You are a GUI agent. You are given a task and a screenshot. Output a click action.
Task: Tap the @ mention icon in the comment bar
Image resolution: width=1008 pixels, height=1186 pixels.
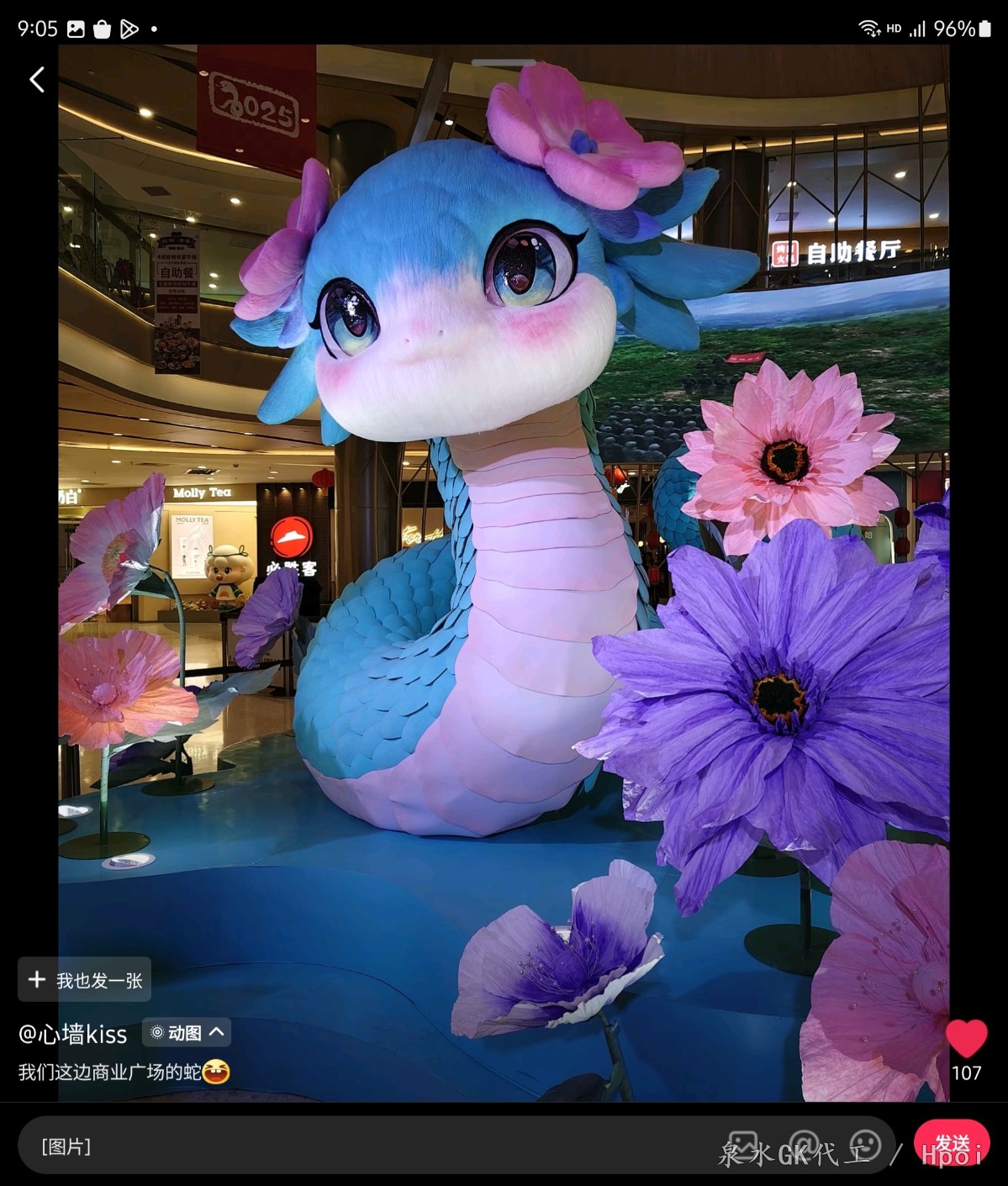pos(805,1145)
